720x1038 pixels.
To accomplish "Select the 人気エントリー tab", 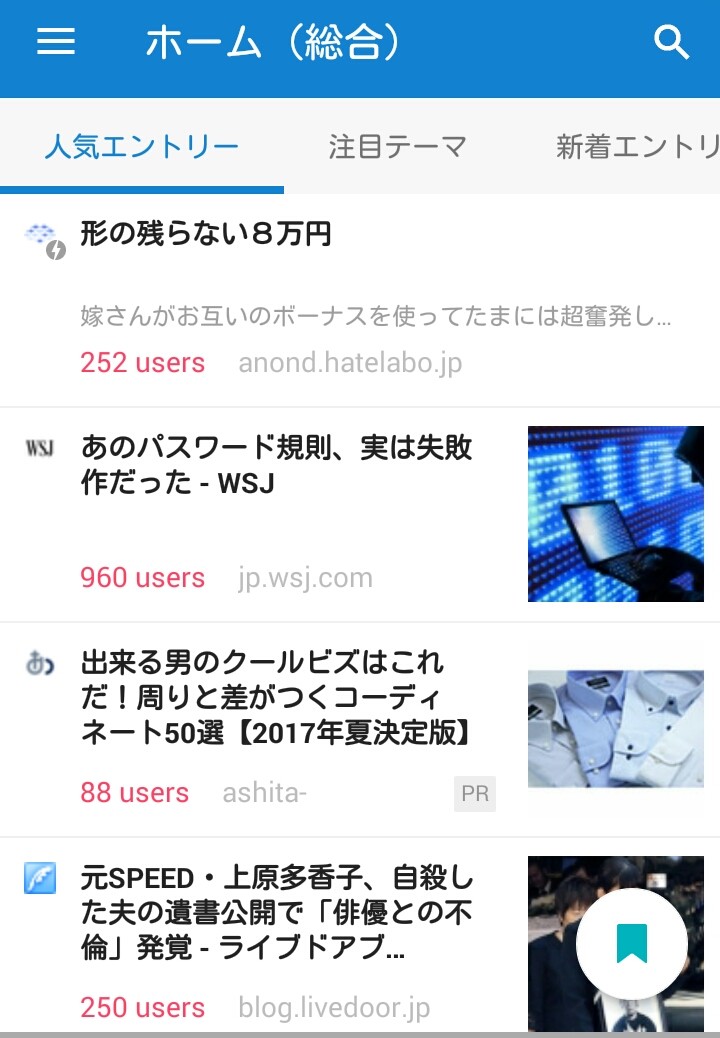I will [142, 148].
